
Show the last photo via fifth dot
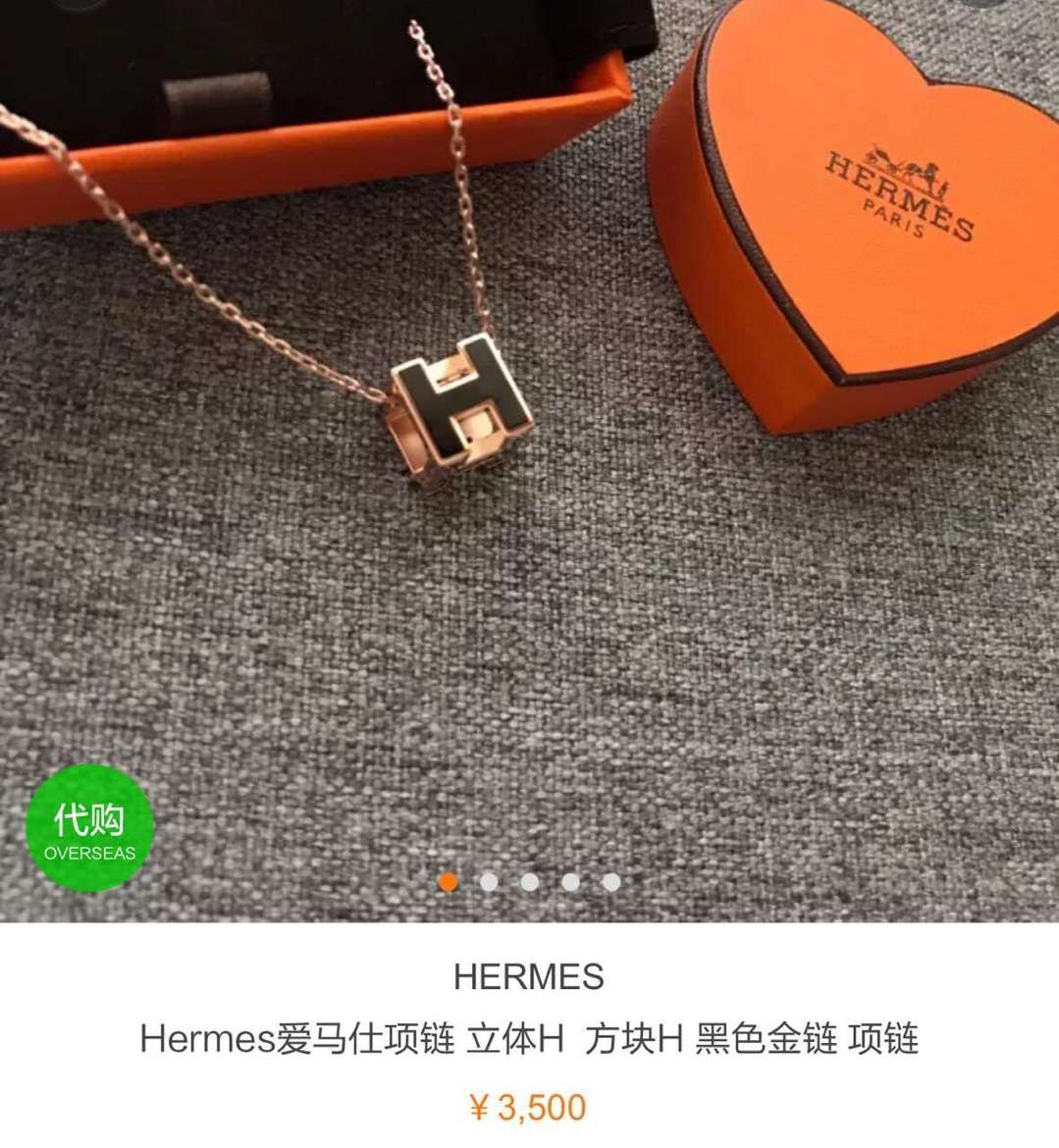tap(611, 882)
